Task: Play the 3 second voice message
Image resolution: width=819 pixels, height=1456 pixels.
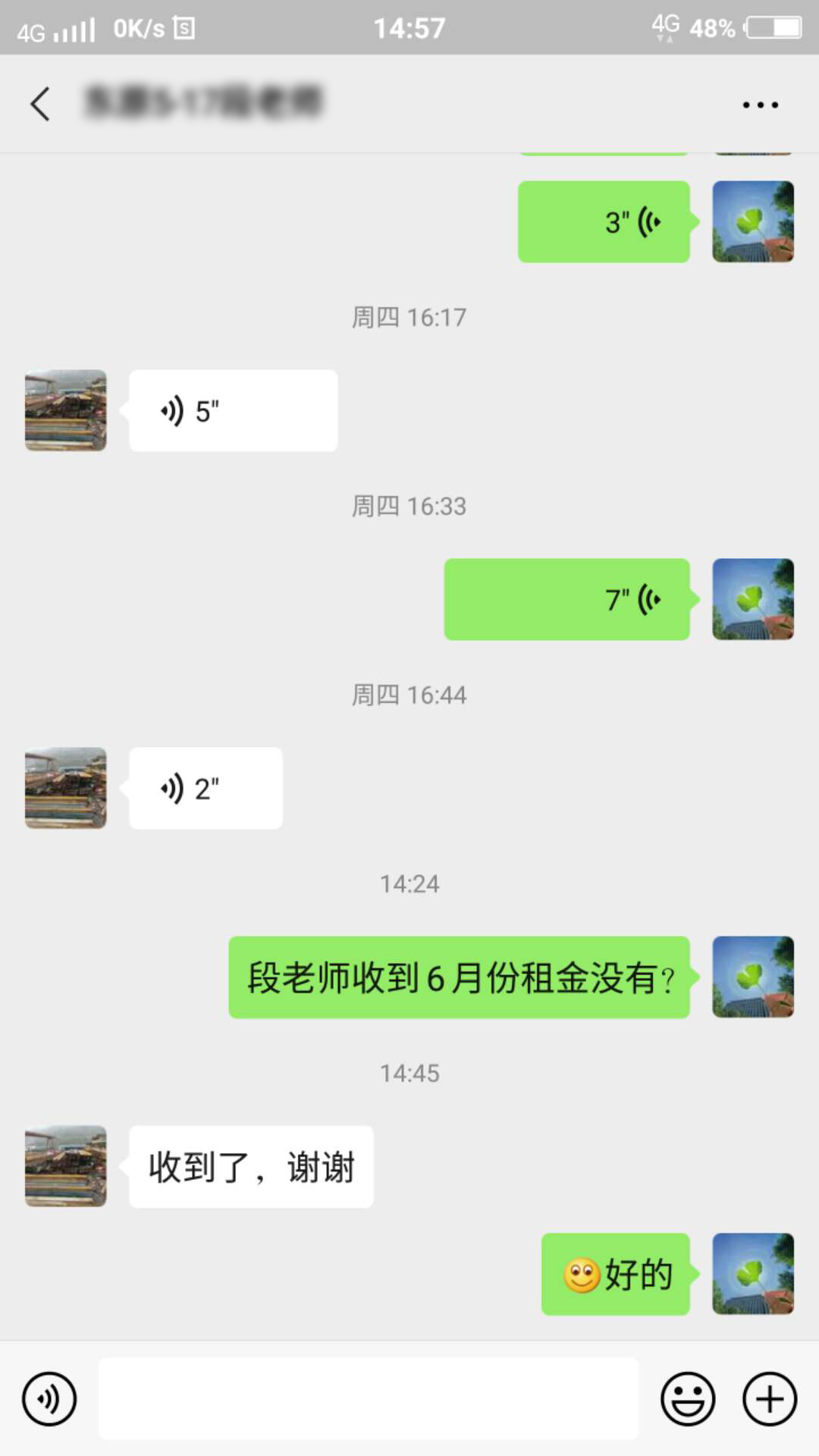Action: coord(603,221)
